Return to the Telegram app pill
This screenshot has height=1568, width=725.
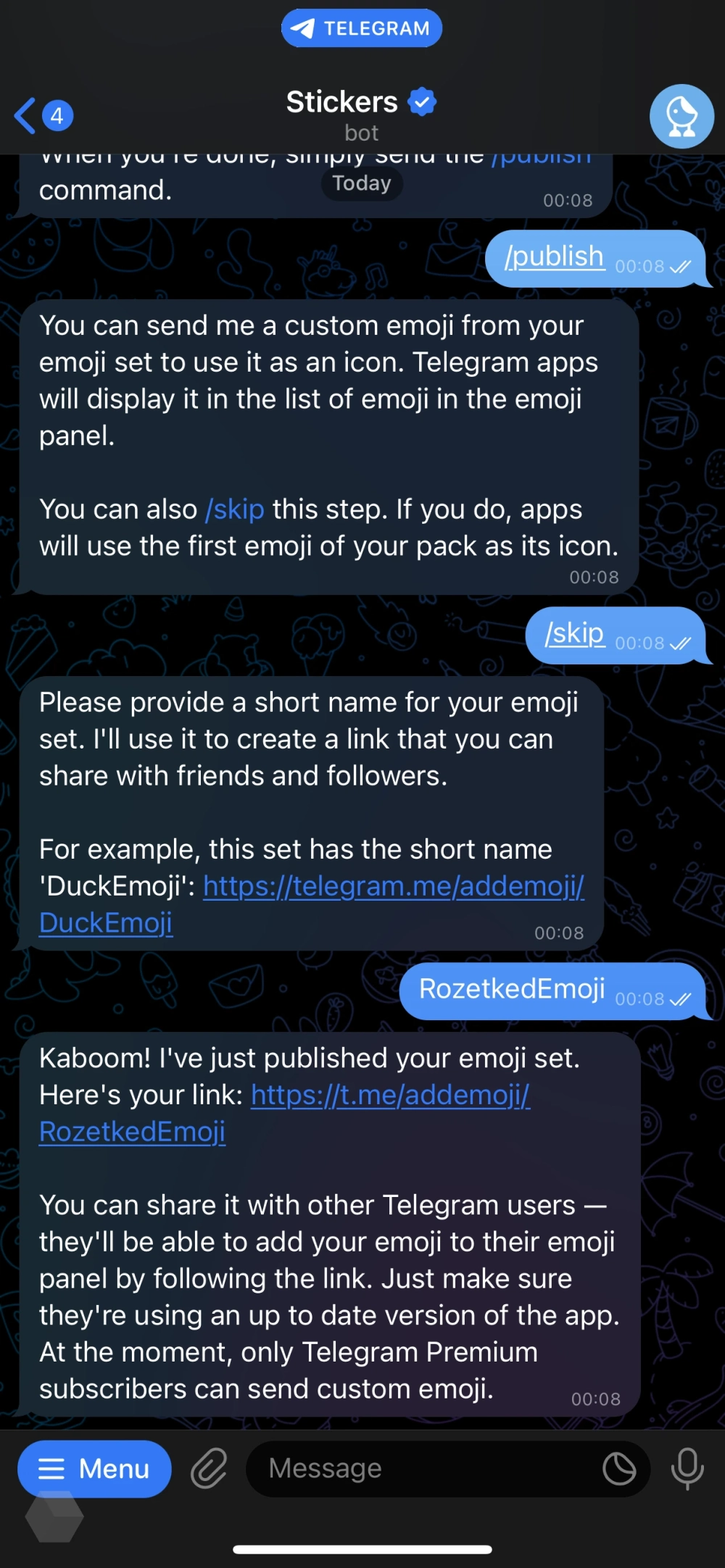click(x=362, y=28)
